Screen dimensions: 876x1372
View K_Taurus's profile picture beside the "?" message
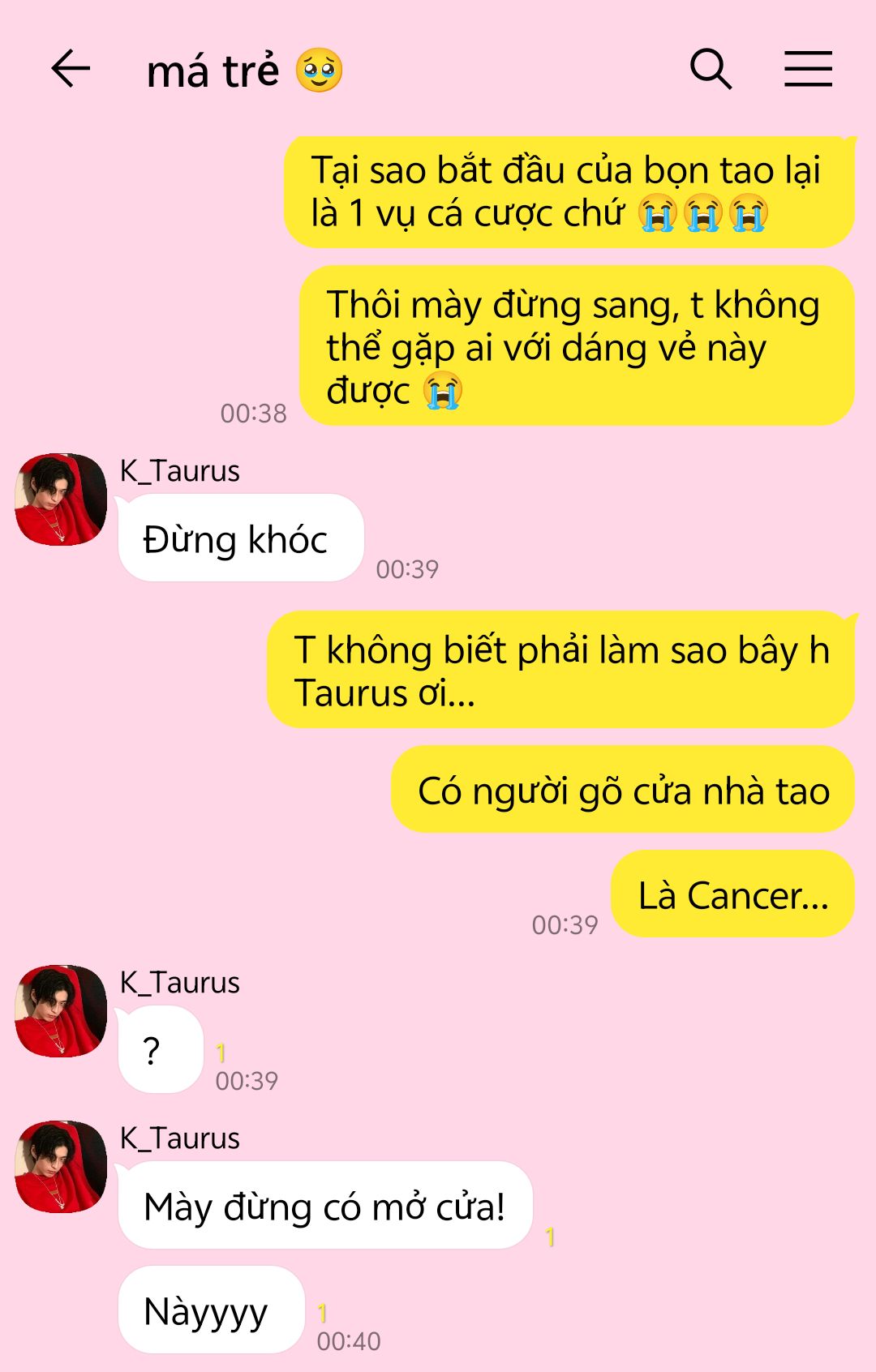coord(61,1010)
